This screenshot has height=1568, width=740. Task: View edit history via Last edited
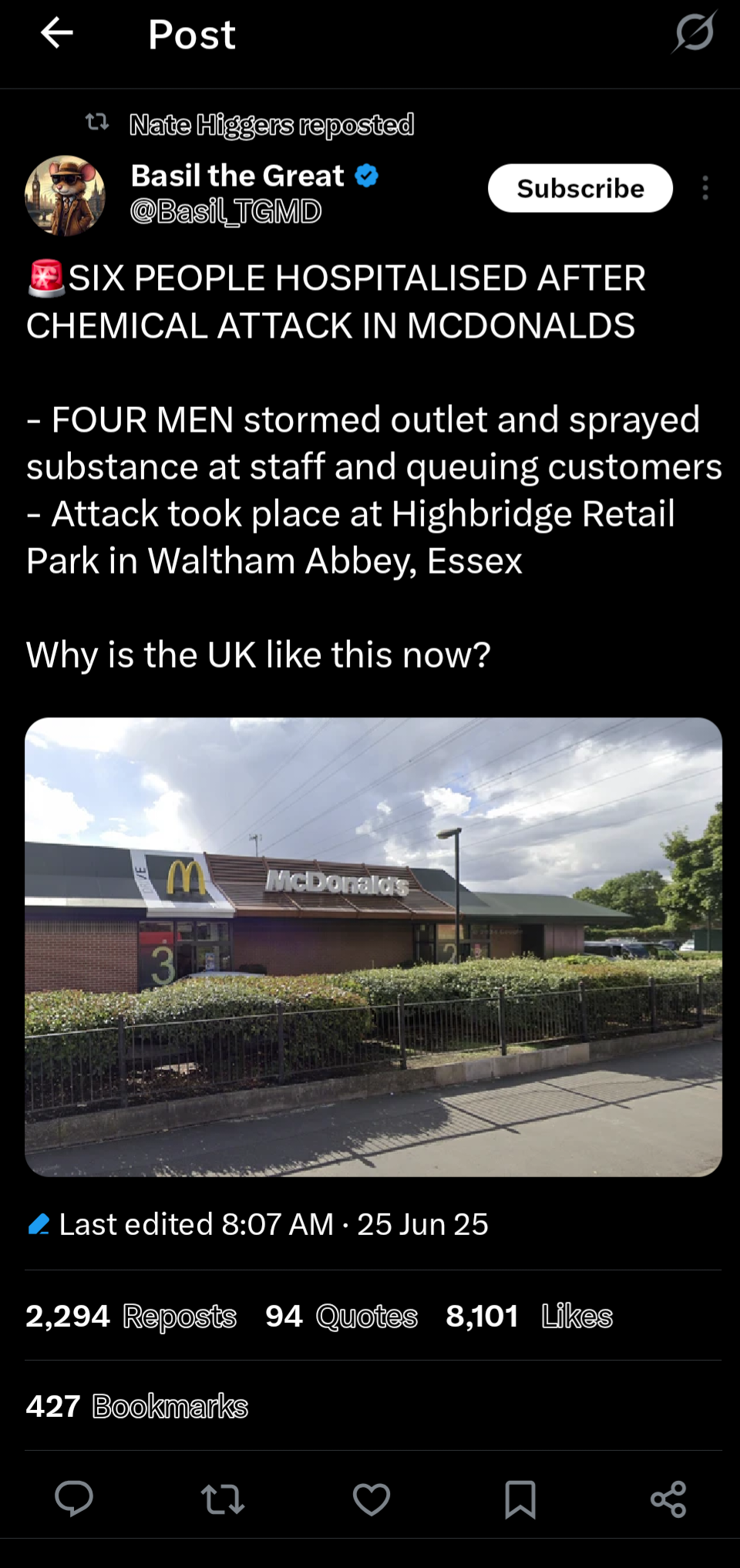pyautogui.click(x=258, y=1224)
